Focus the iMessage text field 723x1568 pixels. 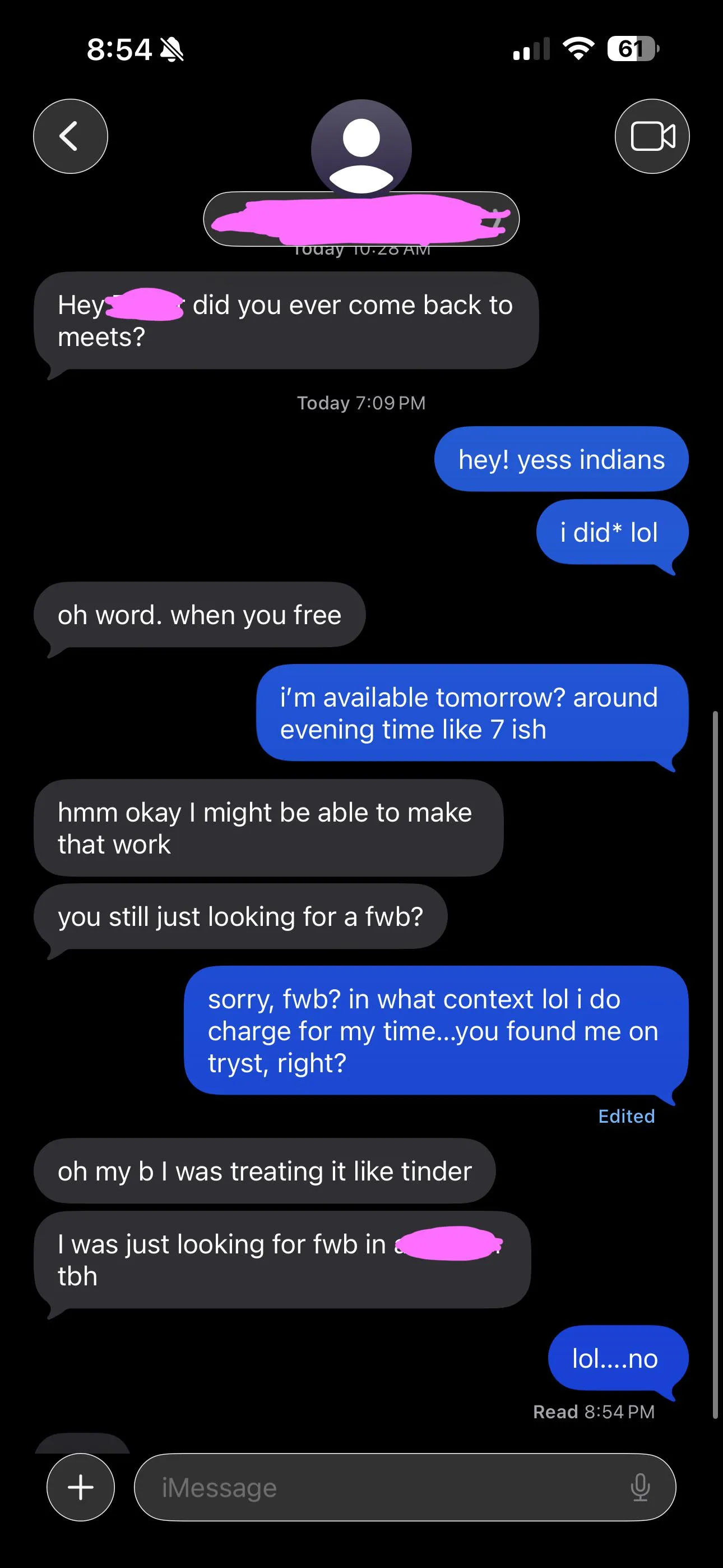click(377, 1487)
